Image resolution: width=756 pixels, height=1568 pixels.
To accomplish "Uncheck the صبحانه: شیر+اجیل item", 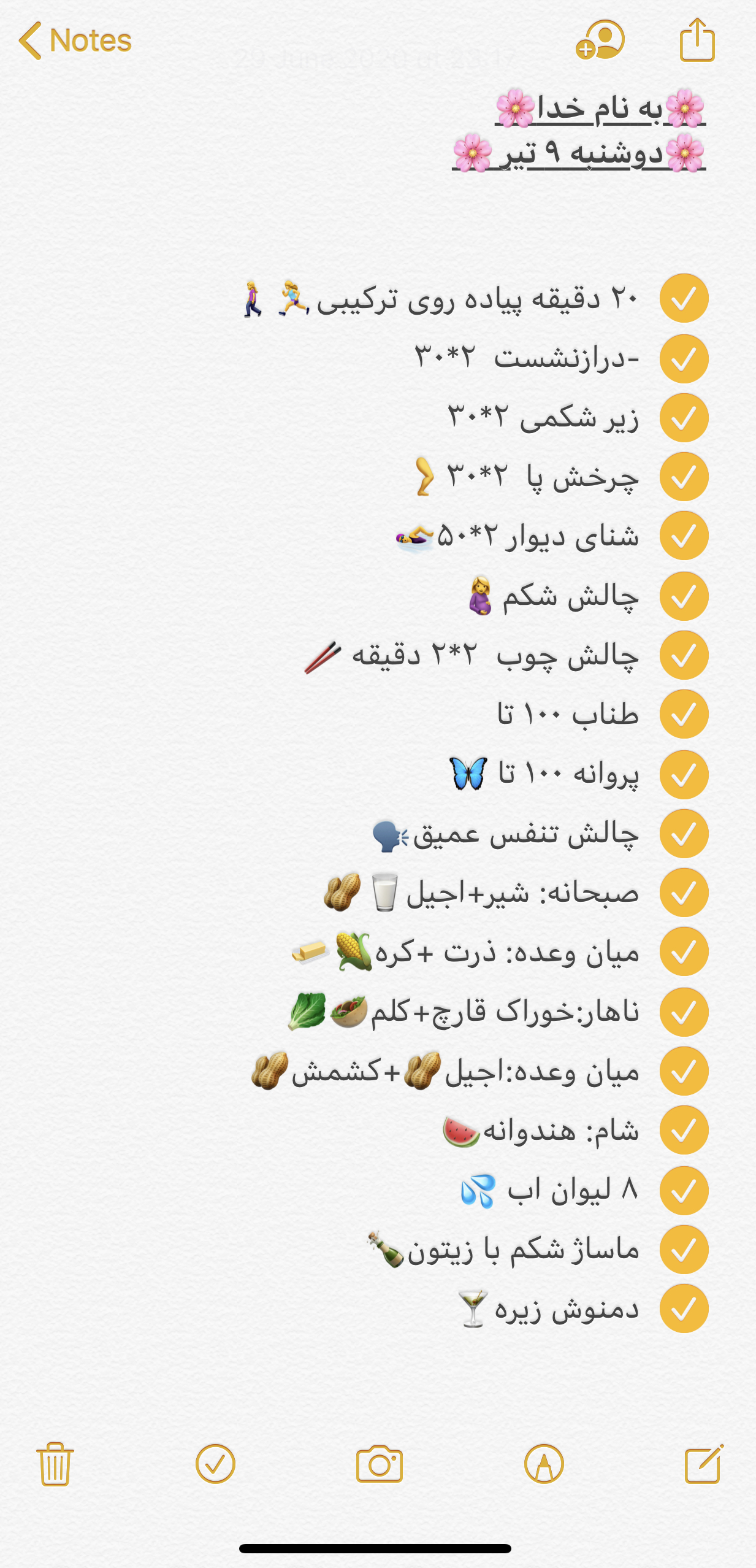I will coord(684,893).
